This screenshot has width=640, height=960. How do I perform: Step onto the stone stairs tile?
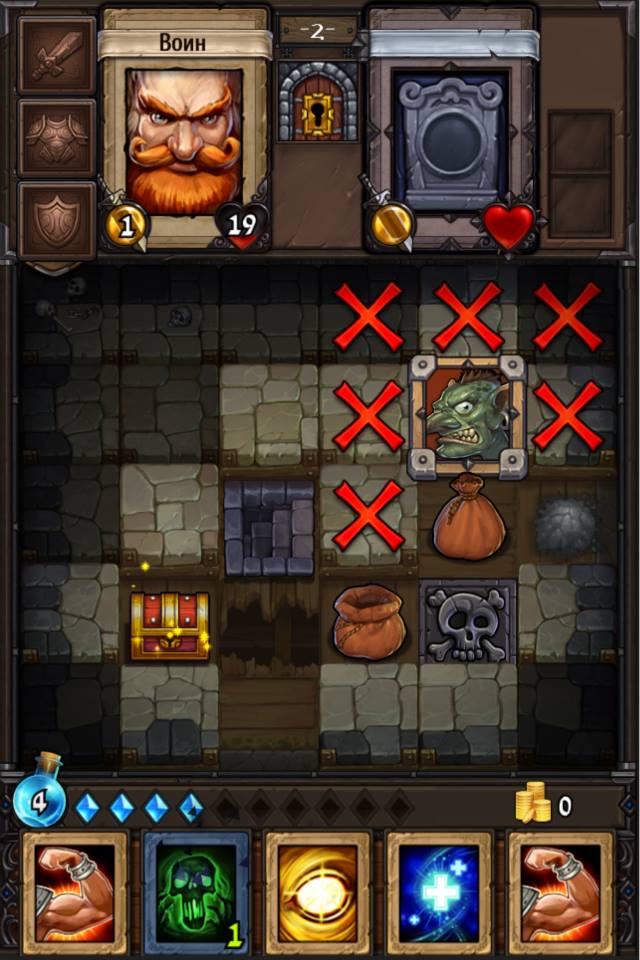tap(269, 525)
